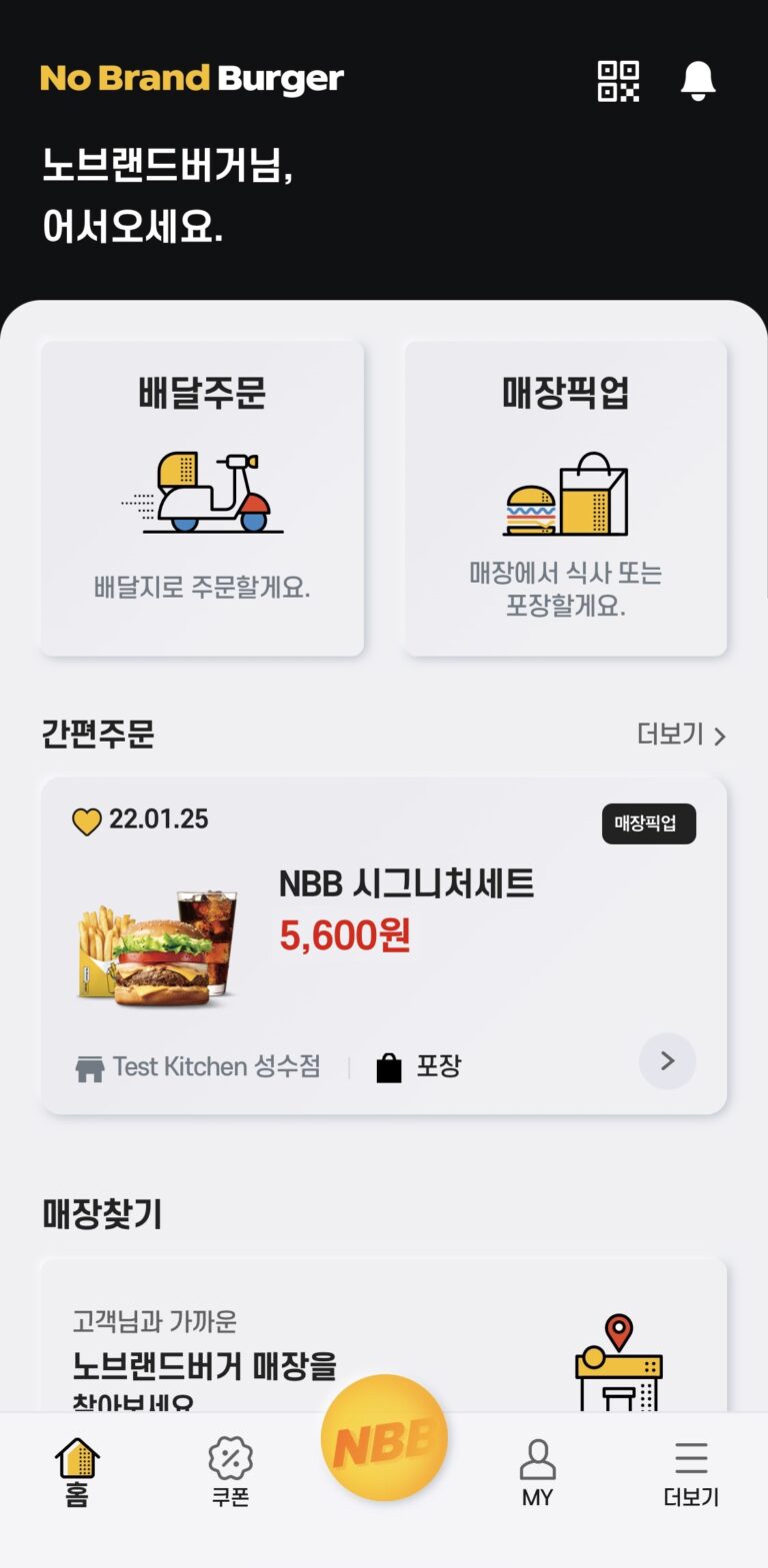Switch to the 쿠폰 tab
Viewport: 768px width, 1568px height.
230,1471
